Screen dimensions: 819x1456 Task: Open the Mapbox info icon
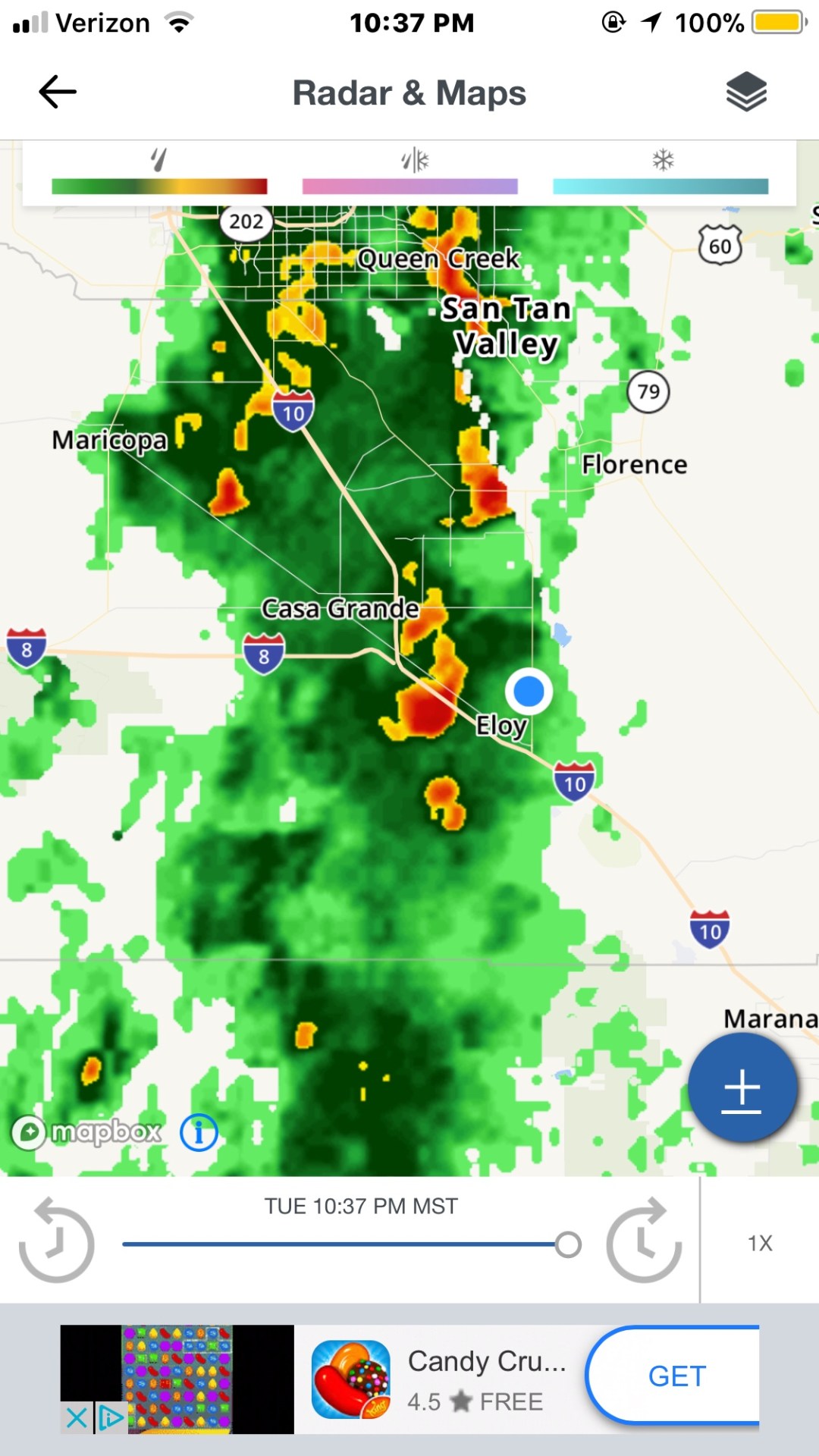(x=199, y=1133)
